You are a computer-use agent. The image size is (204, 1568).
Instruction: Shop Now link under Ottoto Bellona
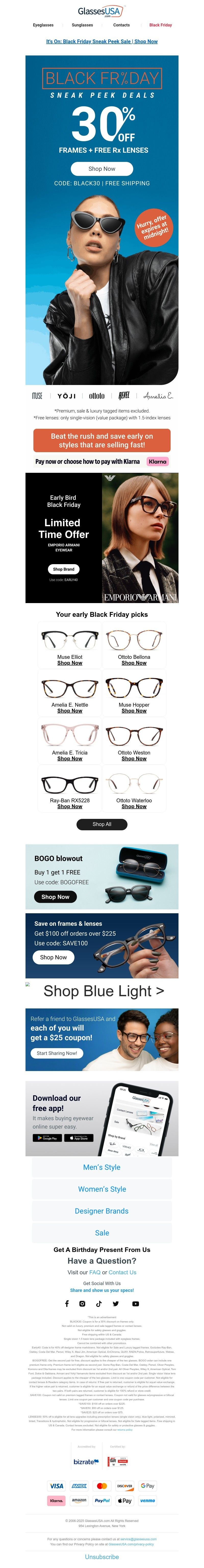coord(134,663)
